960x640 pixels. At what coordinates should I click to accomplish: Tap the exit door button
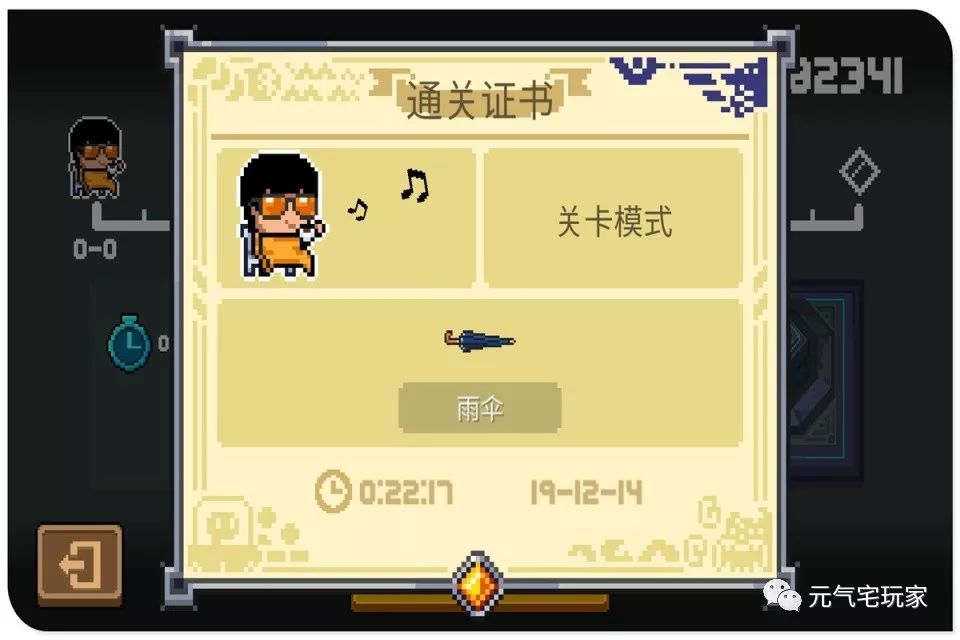click(80, 564)
